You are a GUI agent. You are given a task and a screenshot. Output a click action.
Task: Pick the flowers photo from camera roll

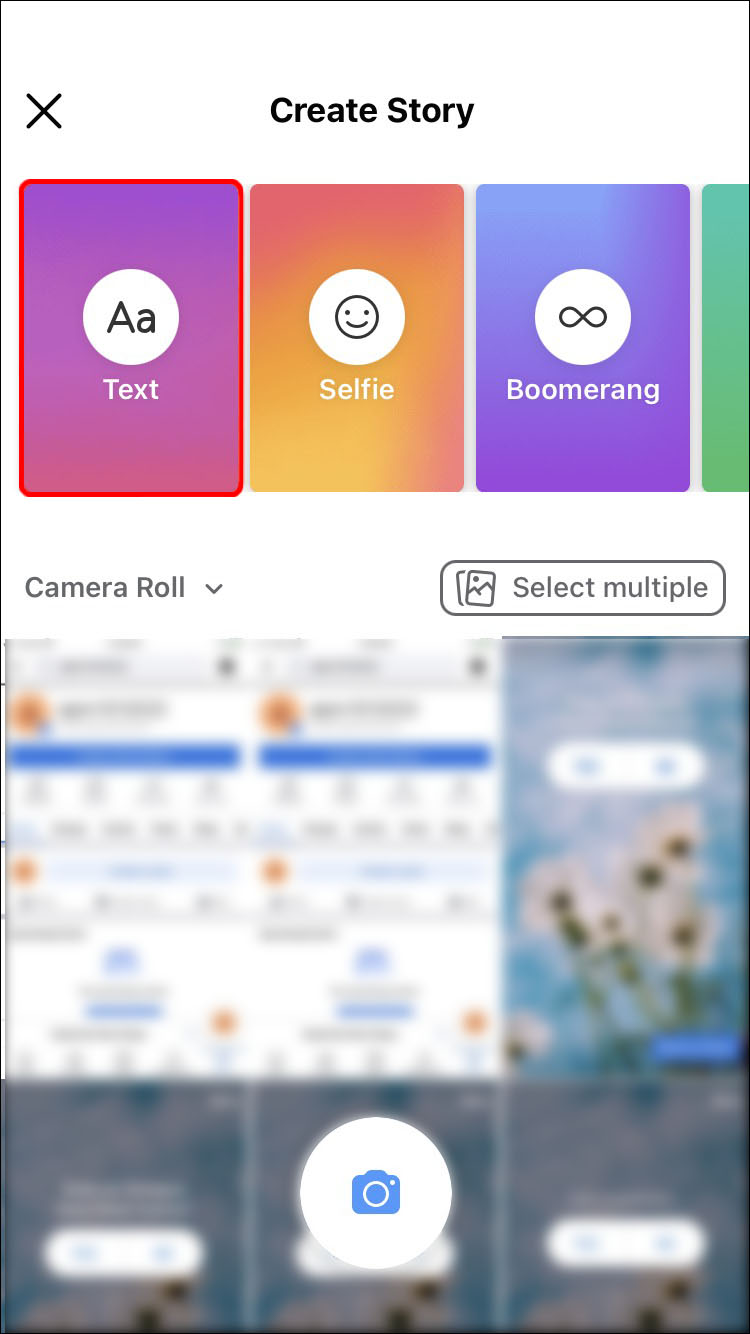point(625,858)
